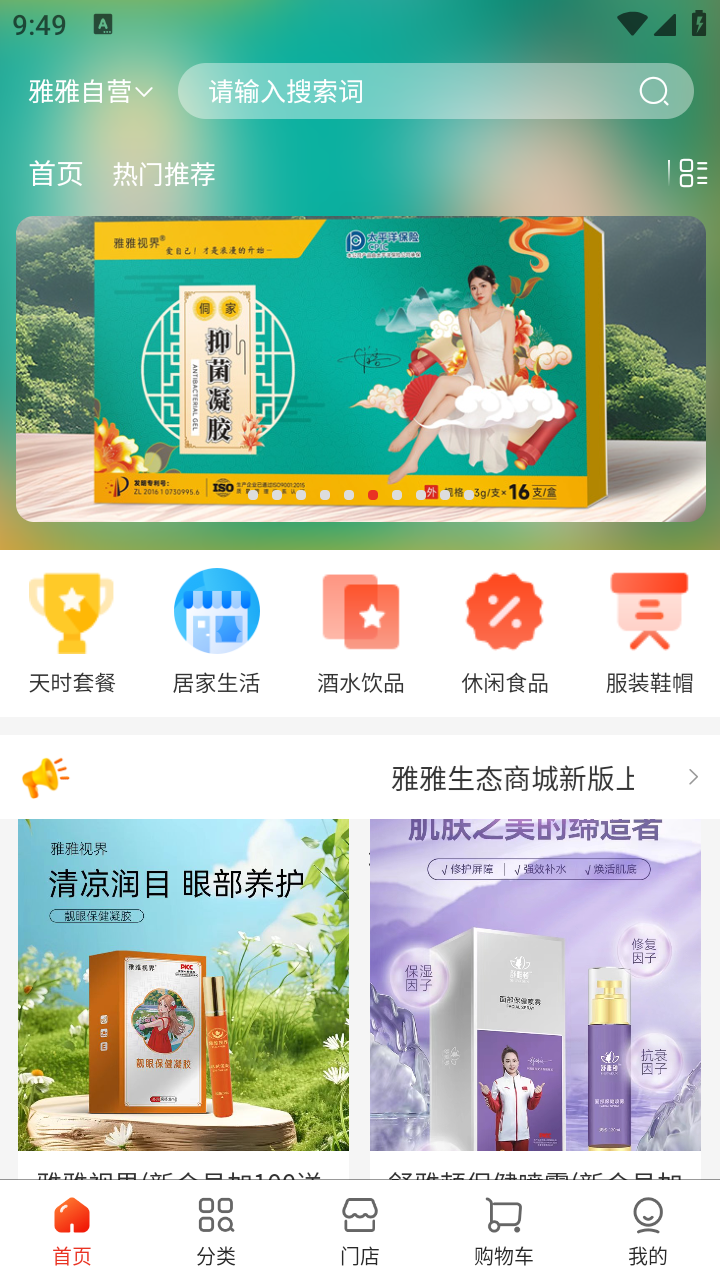The width and height of the screenshot is (720, 1280).
Task: Open the 抑菌凝胶 banner
Action: click(360, 368)
